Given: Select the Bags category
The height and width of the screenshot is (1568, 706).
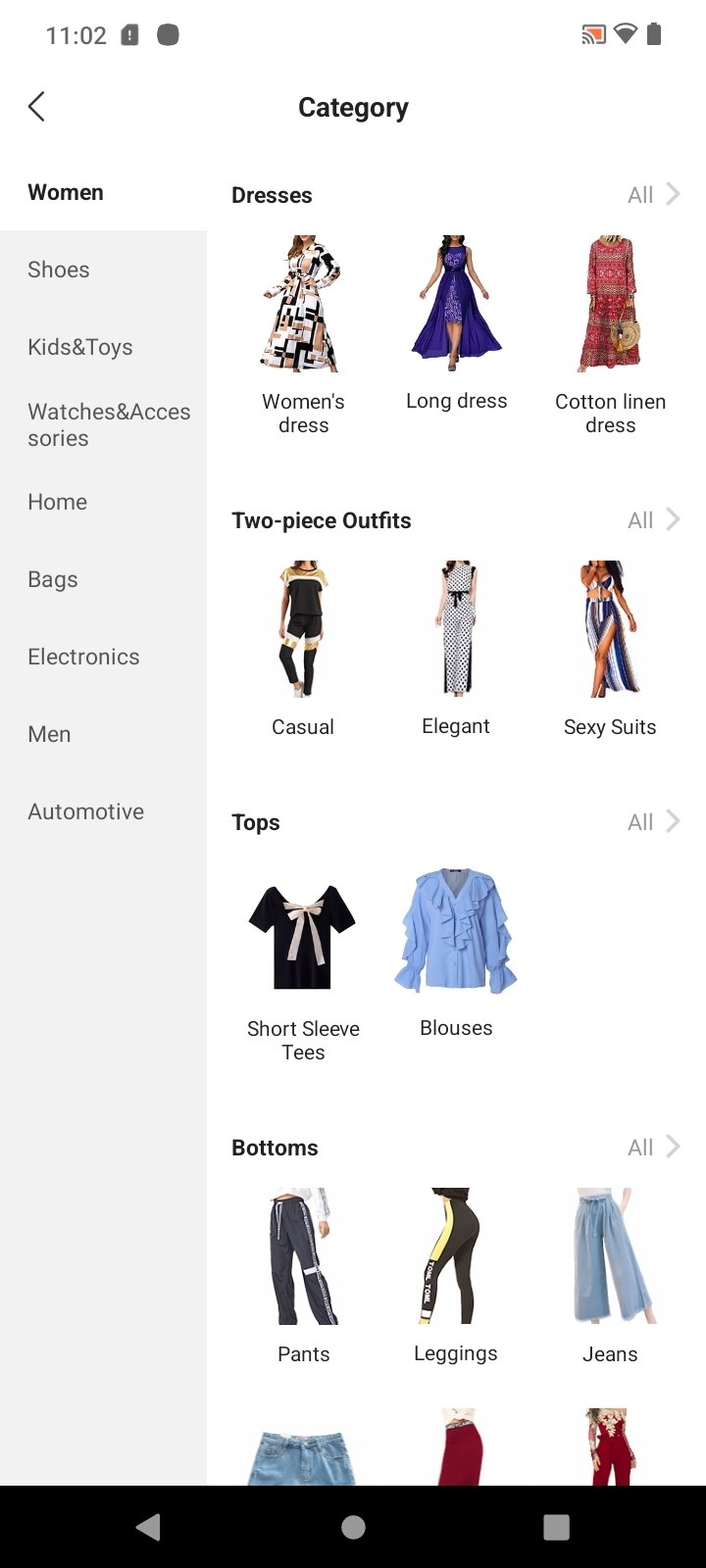Looking at the screenshot, I should 53,579.
